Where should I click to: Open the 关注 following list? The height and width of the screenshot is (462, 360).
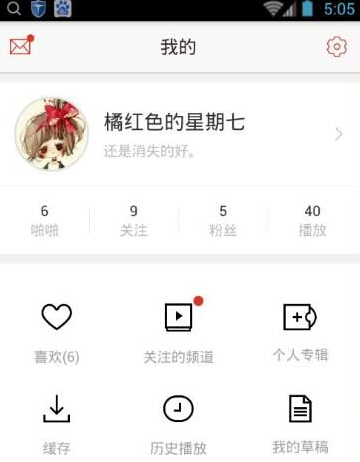pyautogui.click(x=134, y=220)
